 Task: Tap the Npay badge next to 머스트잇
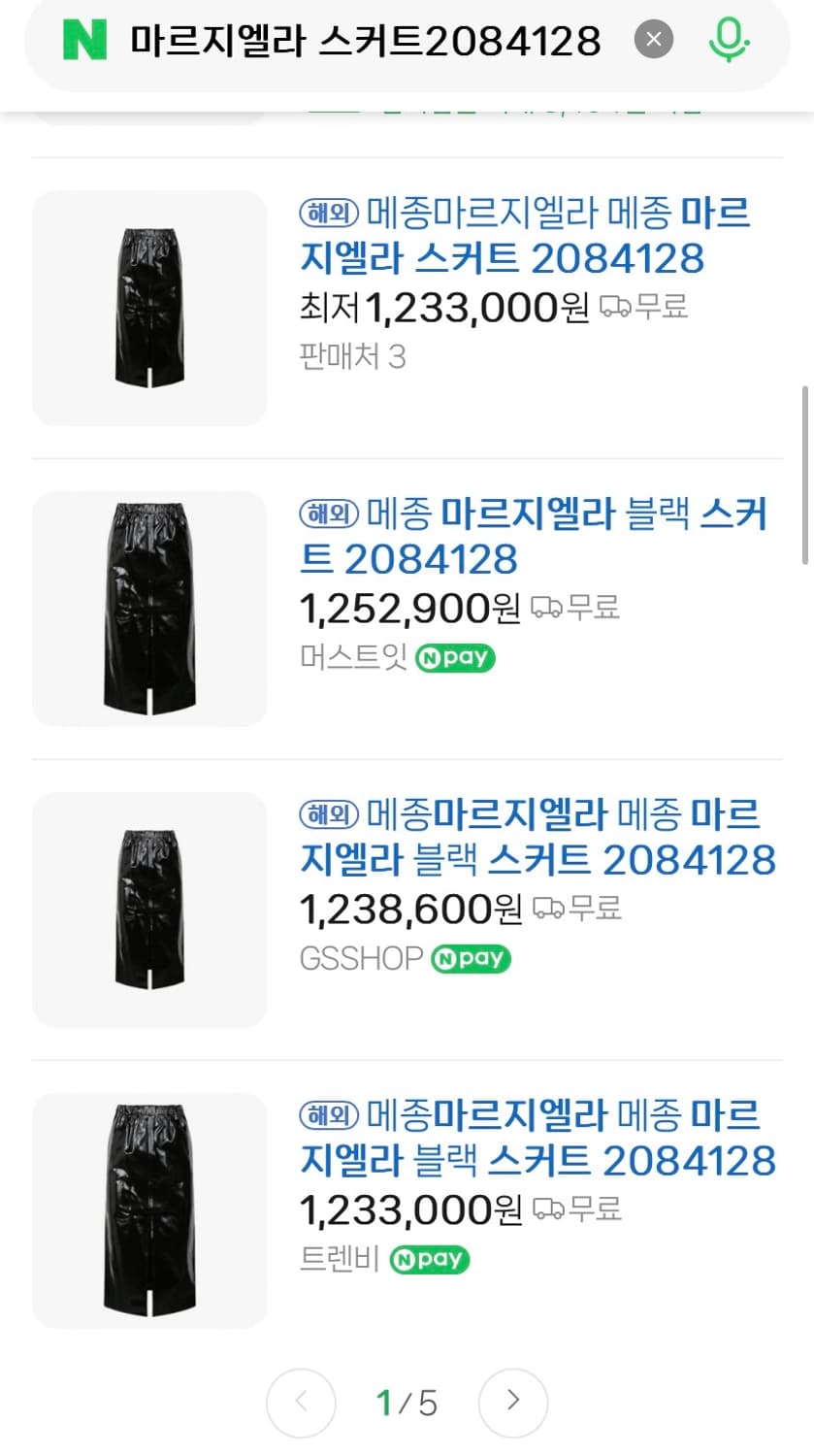pos(453,658)
